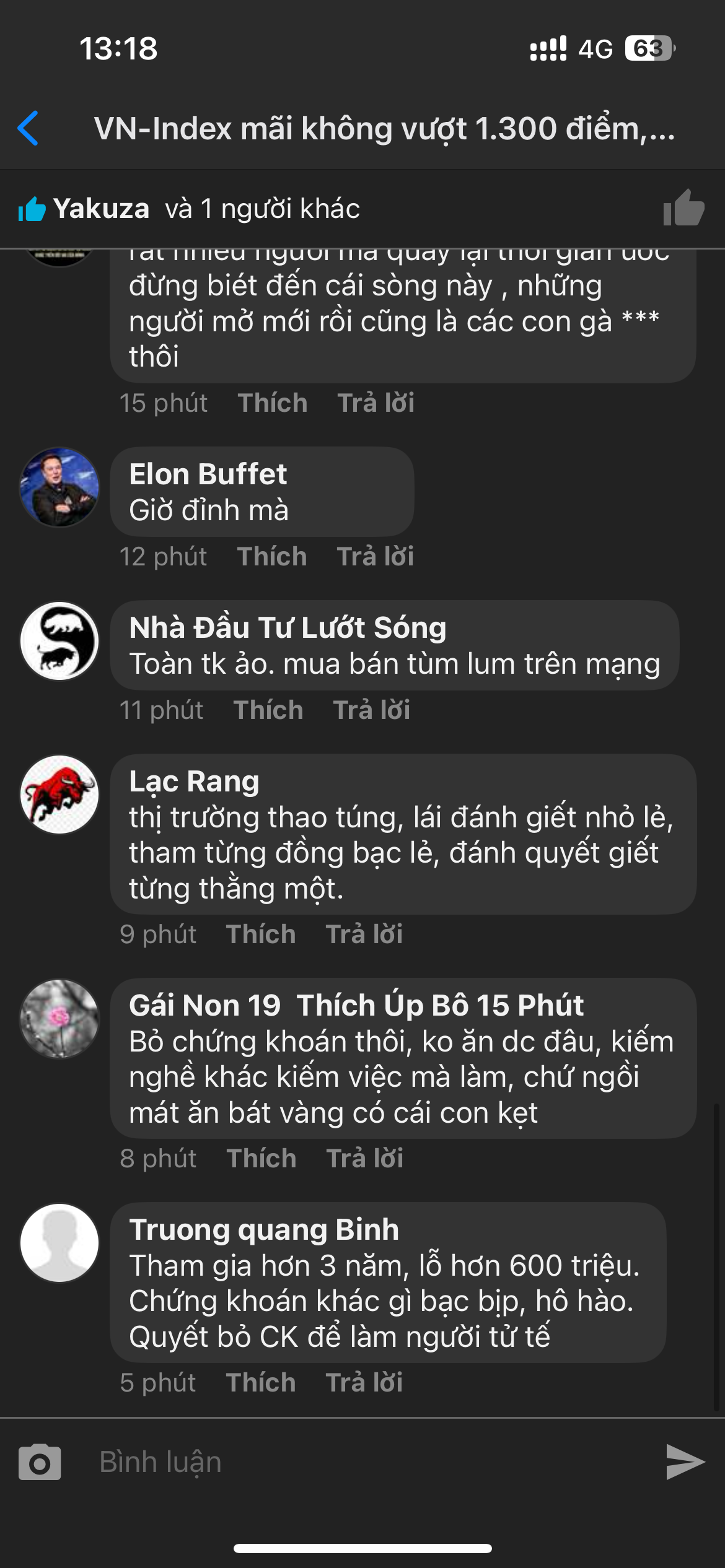This screenshot has height=1568, width=725.
Task: Like Truong quang Binh's comment
Action: (x=261, y=1382)
